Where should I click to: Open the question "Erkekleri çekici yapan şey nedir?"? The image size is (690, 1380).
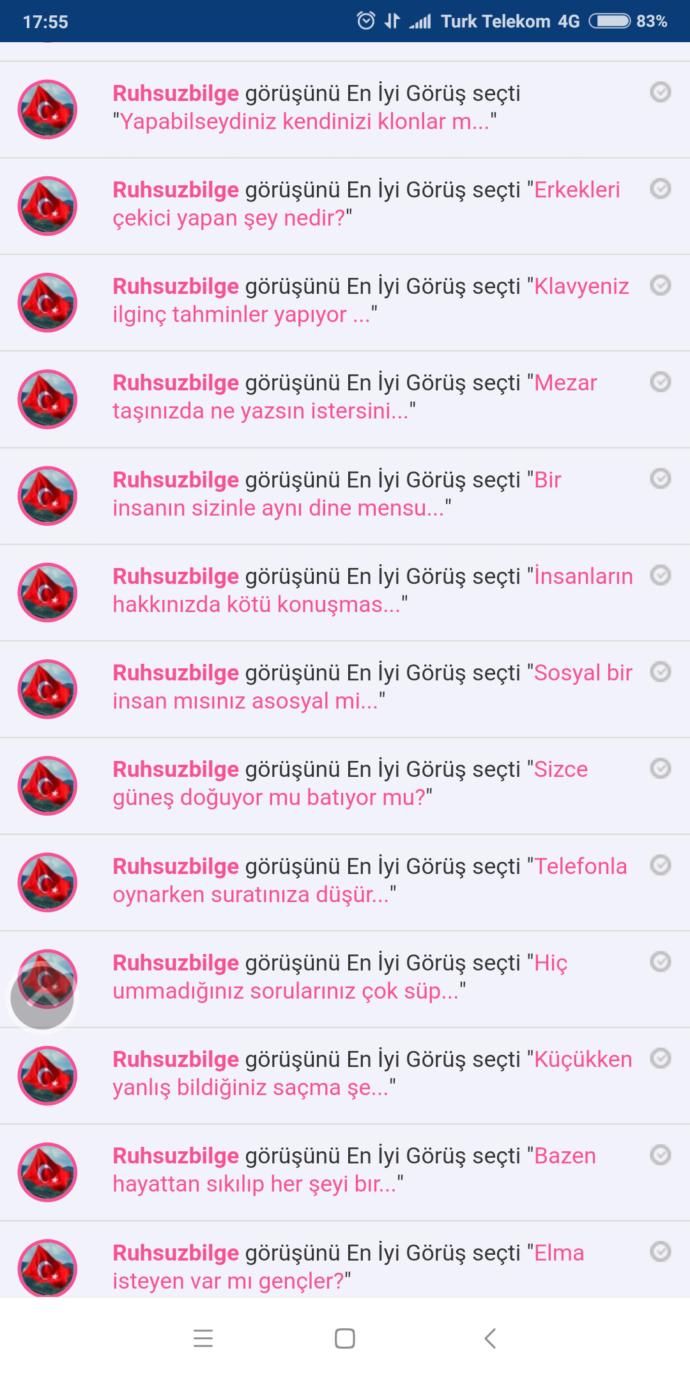[345, 205]
